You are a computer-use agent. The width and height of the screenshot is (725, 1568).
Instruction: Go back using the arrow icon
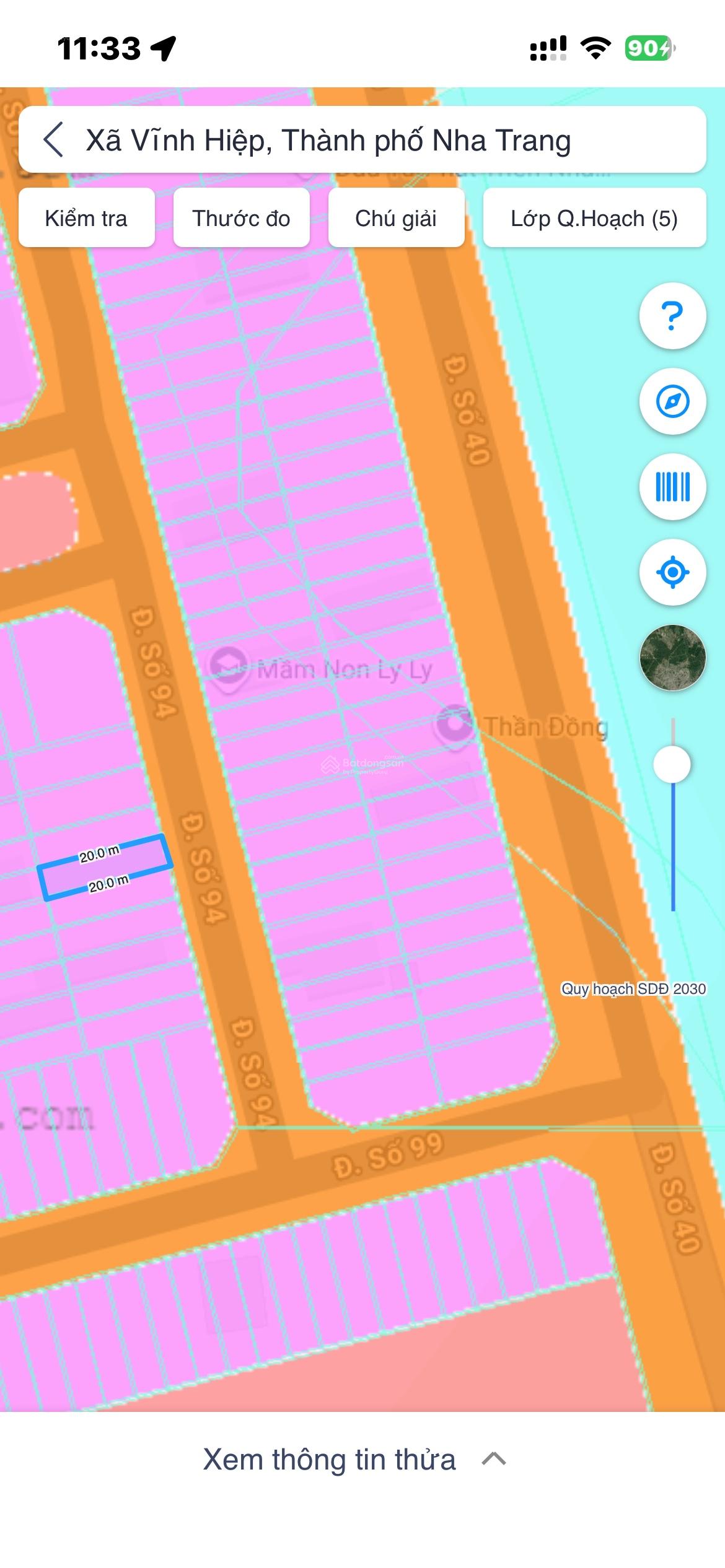[53, 140]
